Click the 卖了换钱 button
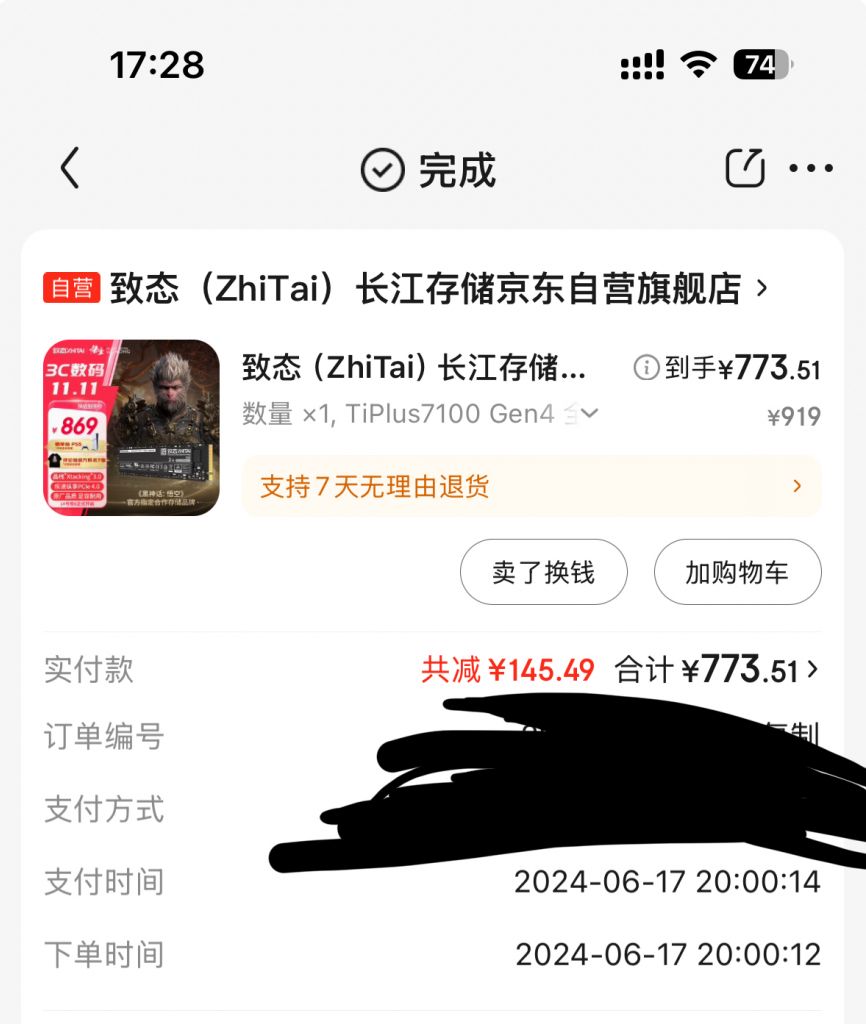 point(543,571)
